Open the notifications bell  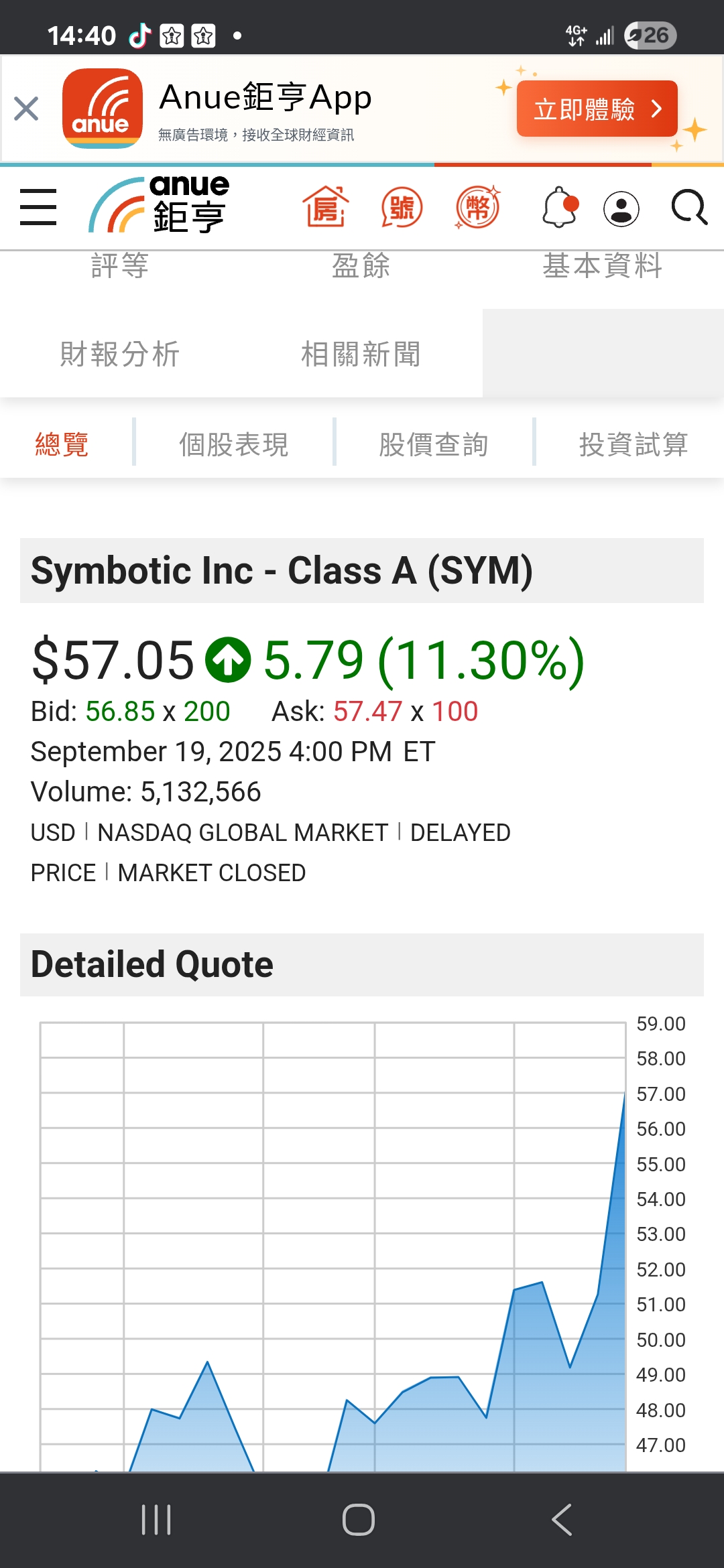click(560, 208)
